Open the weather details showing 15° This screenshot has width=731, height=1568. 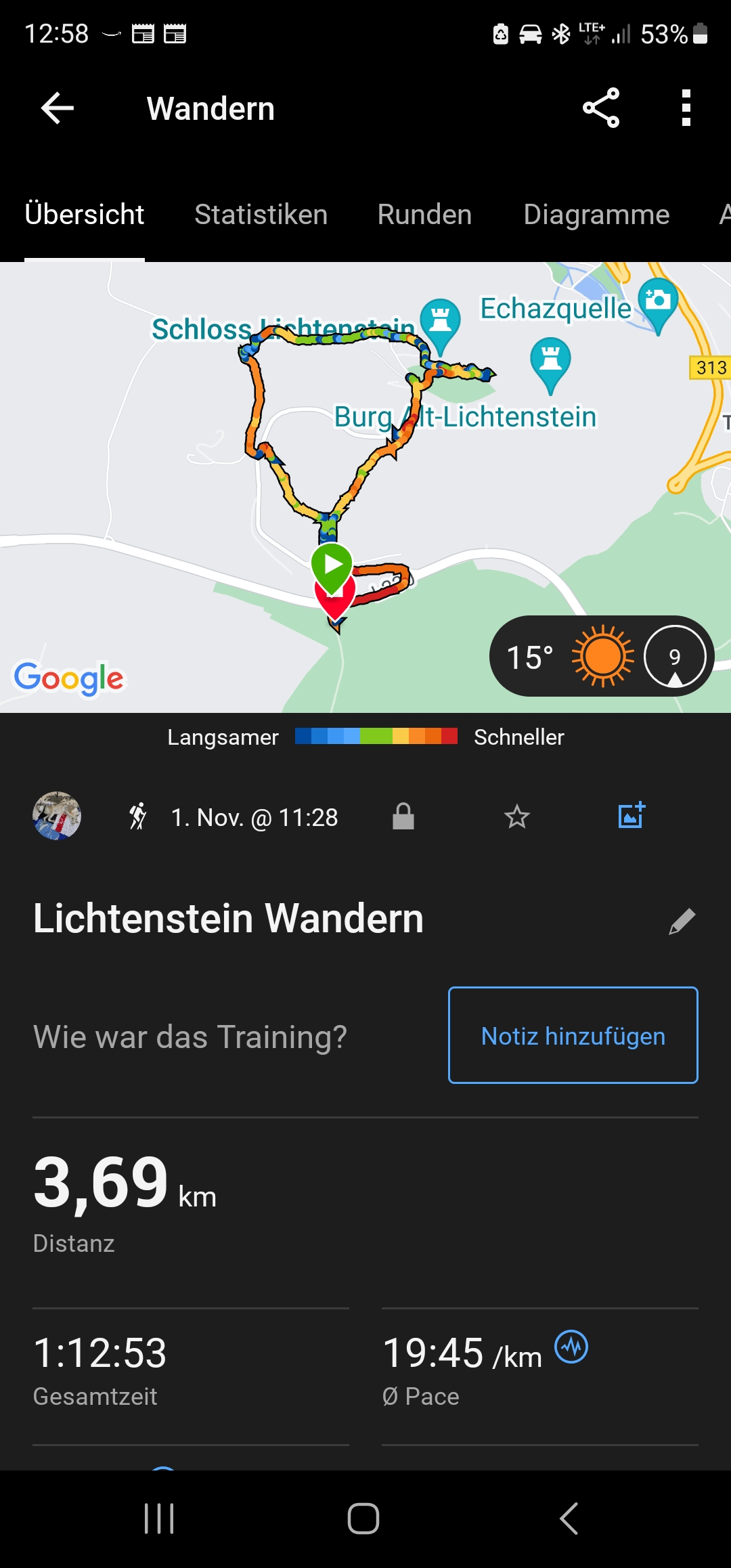point(601,656)
